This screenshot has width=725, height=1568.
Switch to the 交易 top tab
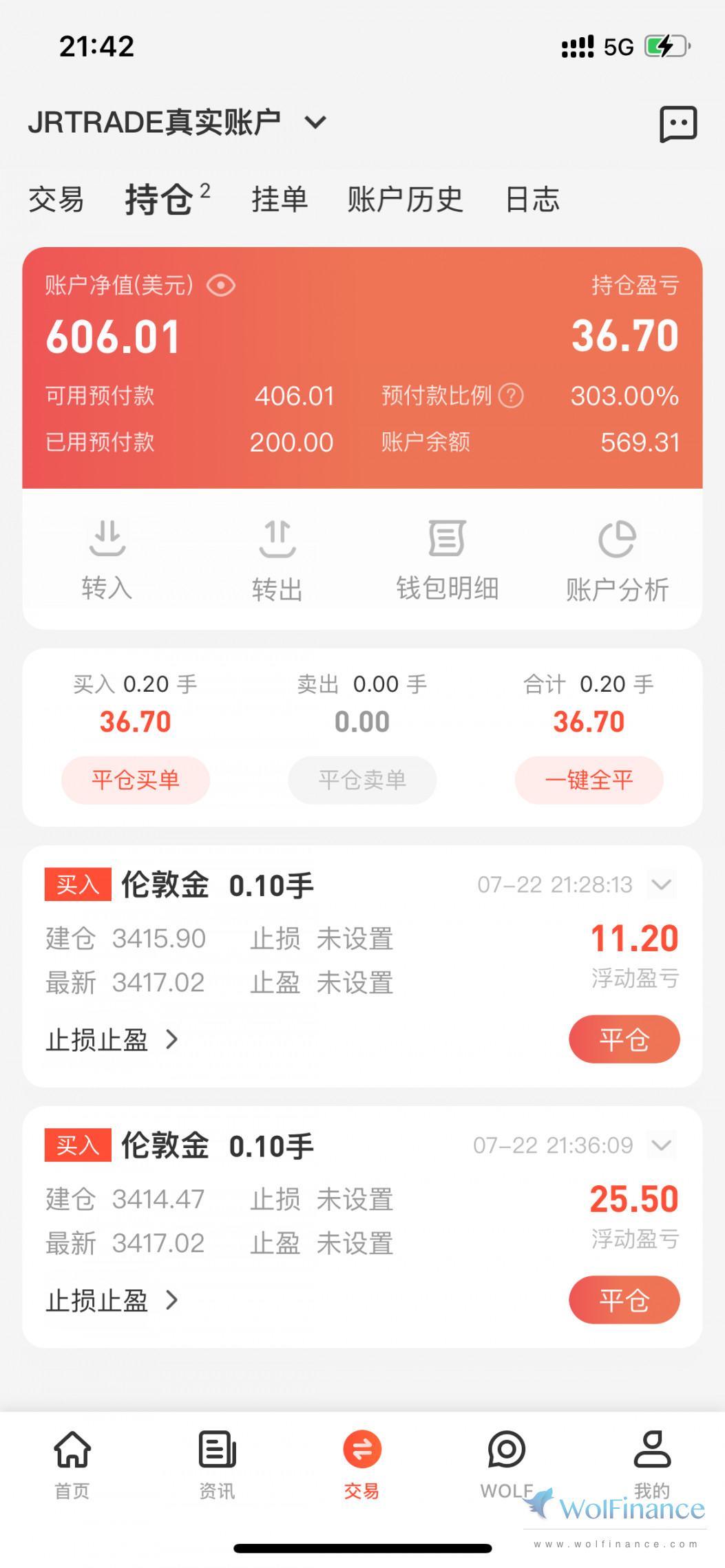click(x=56, y=200)
